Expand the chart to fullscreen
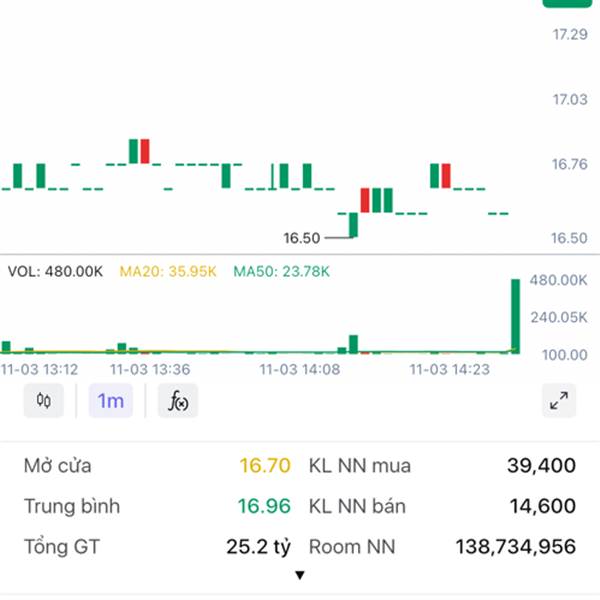Image resolution: width=600 pixels, height=600 pixels. click(x=559, y=401)
